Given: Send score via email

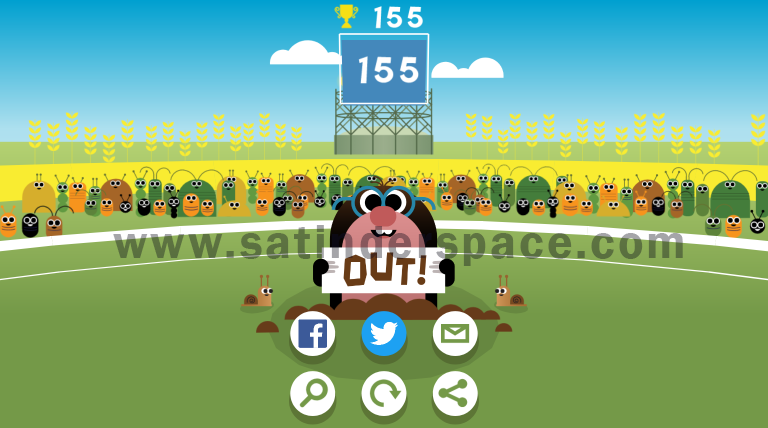Looking at the screenshot, I should tap(455, 334).
